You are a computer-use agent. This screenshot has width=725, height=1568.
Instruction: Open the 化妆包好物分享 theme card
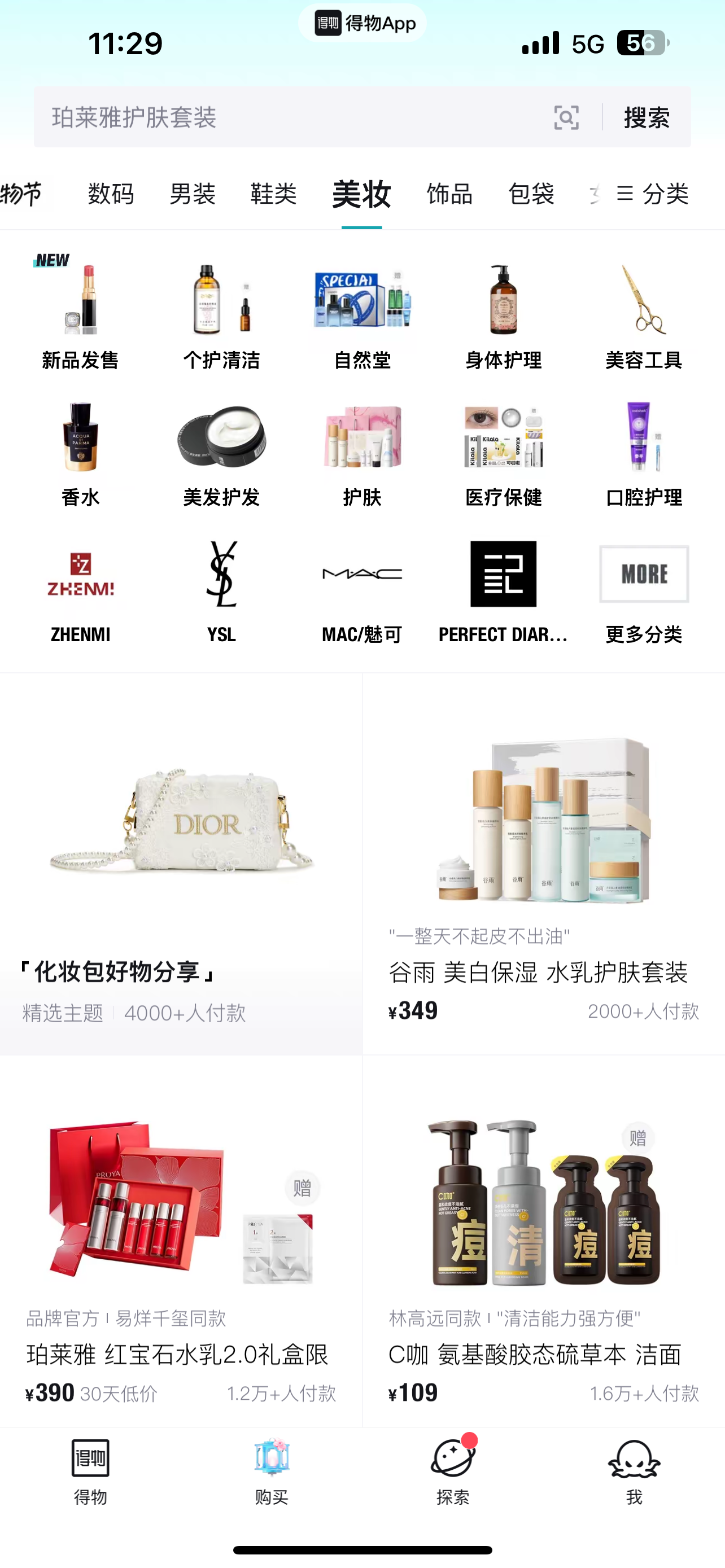pos(181,864)
